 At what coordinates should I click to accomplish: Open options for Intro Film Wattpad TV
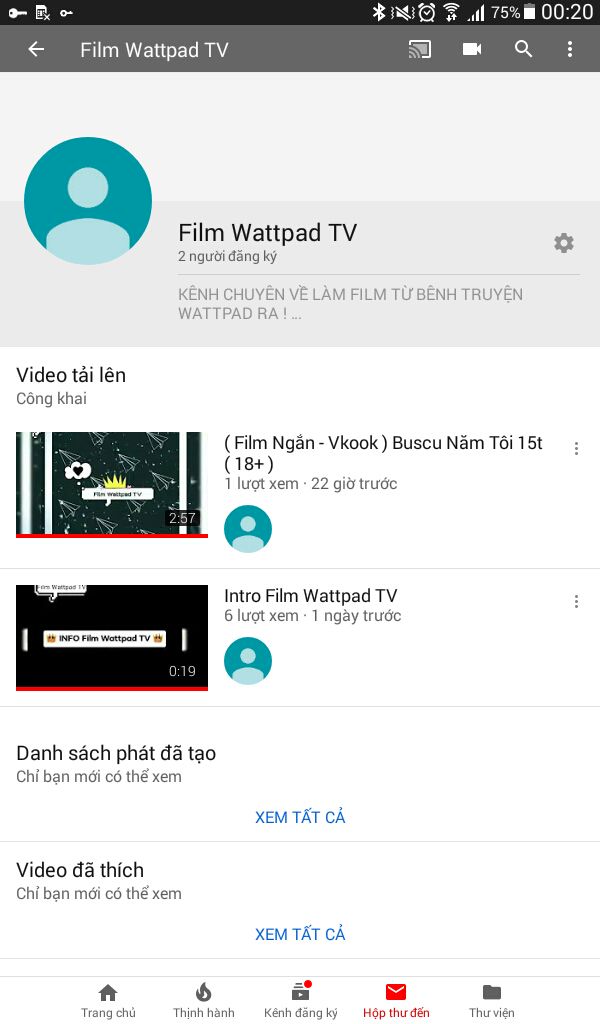click(576, 601)
